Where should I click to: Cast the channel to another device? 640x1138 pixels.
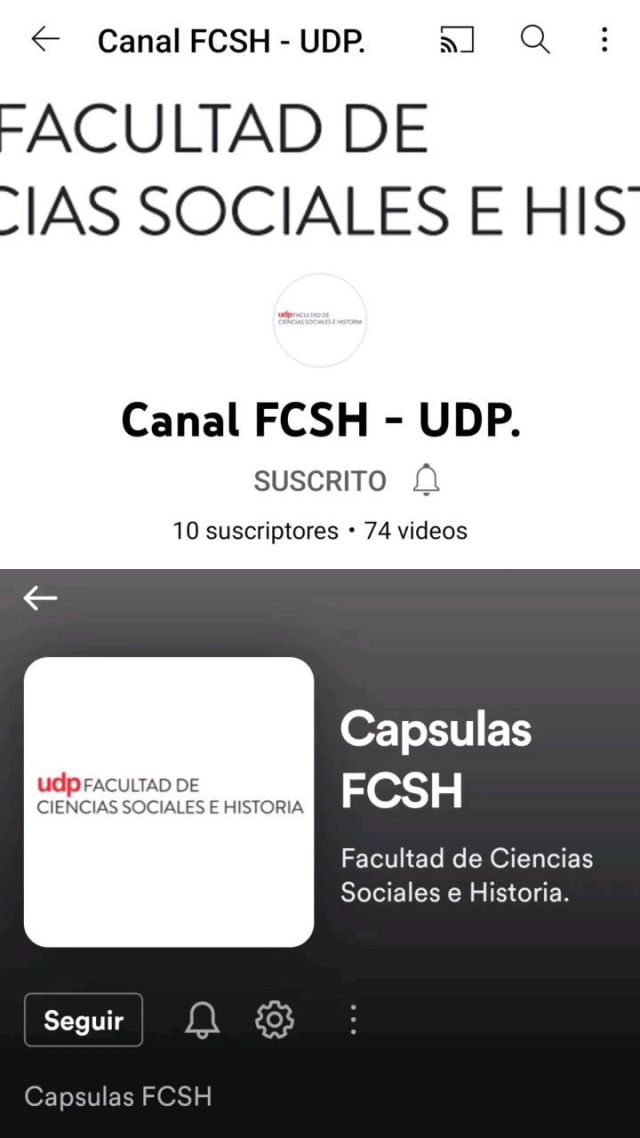click(457, 40)
